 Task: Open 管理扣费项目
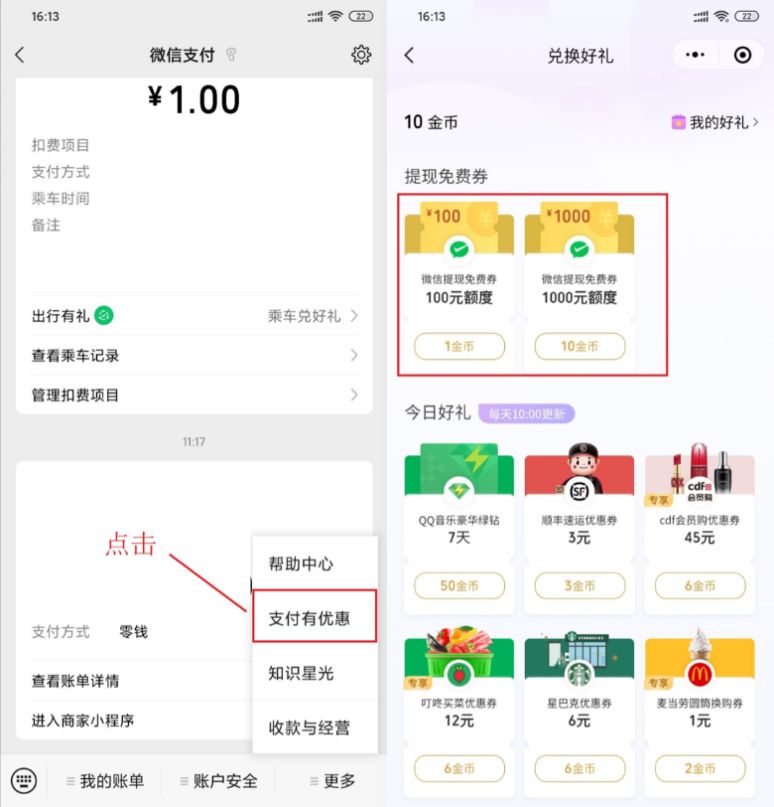[194, 395]
